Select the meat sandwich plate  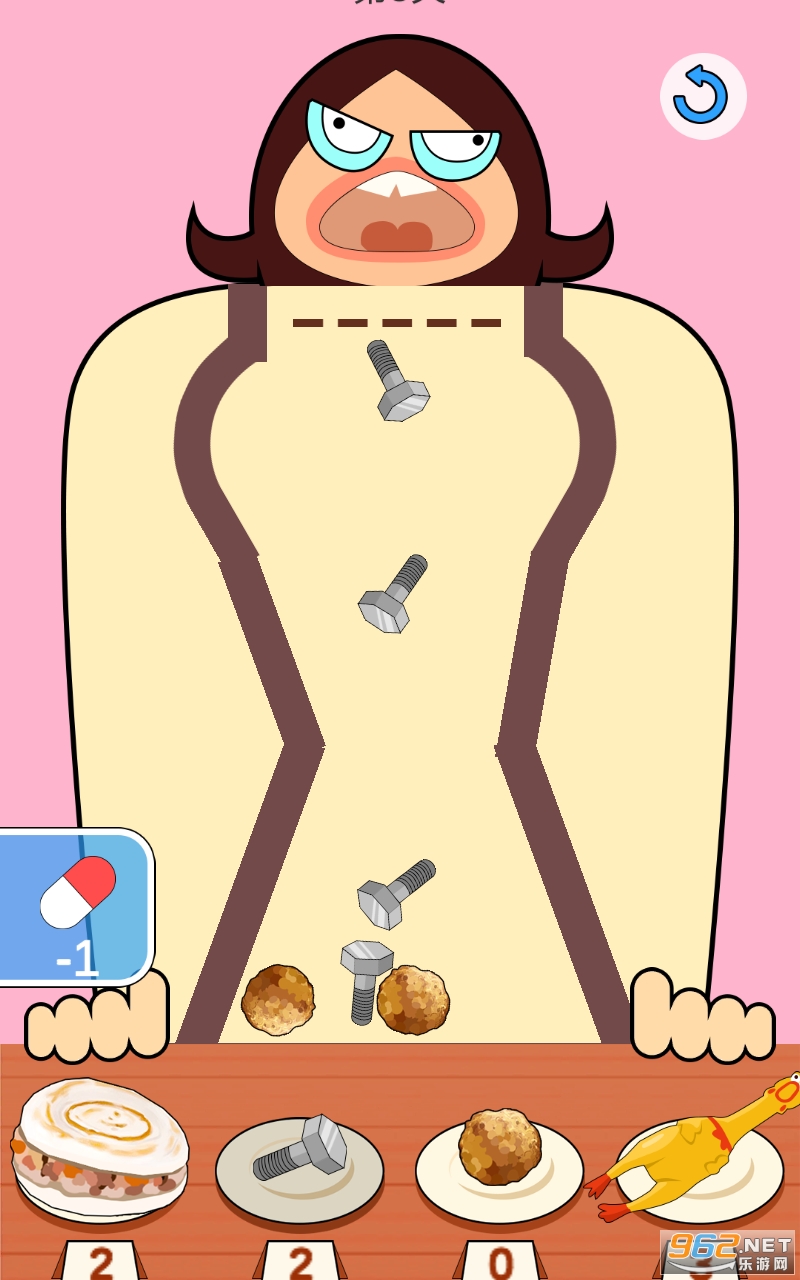point(100,1150)
